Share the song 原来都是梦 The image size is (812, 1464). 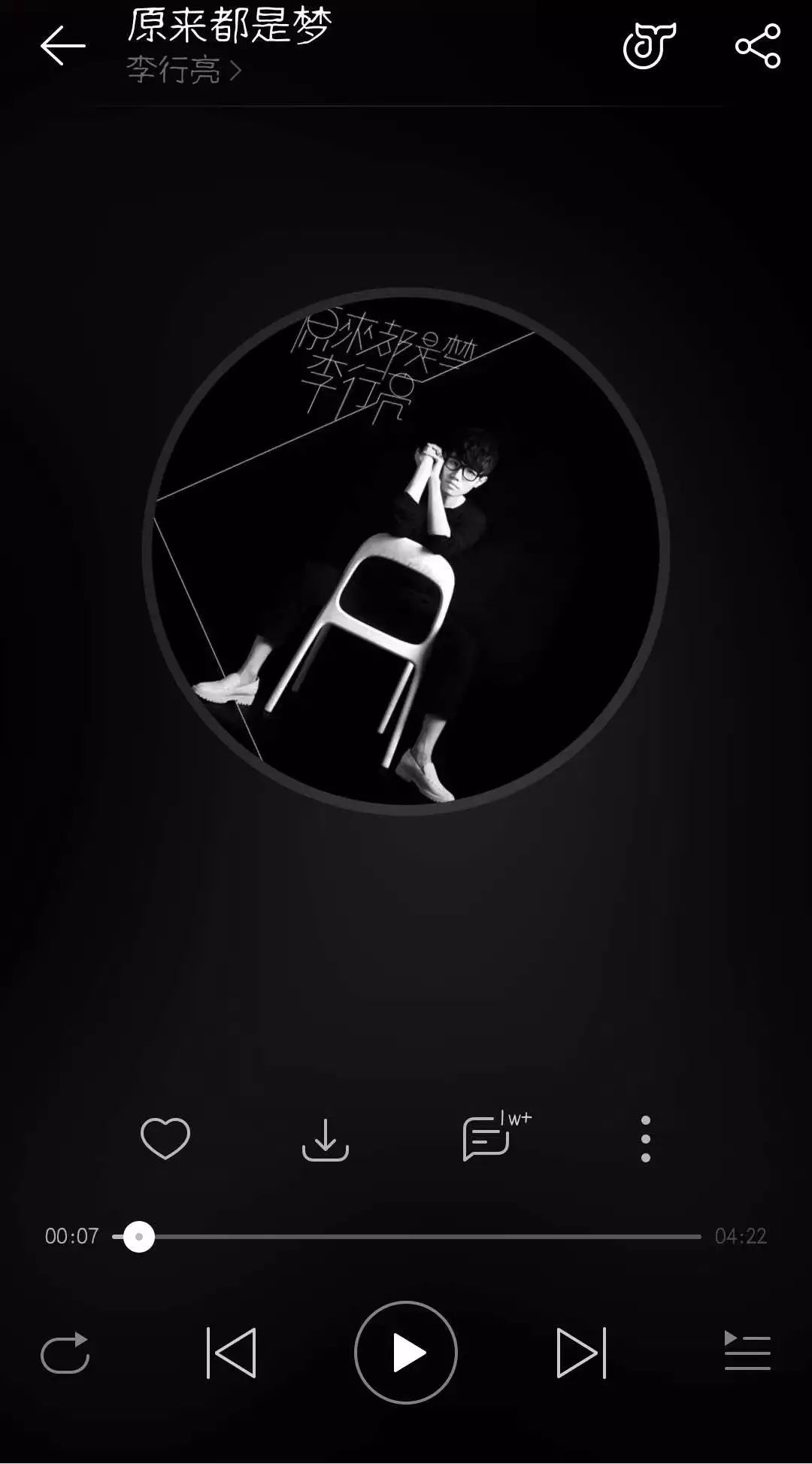coord(758,45)
